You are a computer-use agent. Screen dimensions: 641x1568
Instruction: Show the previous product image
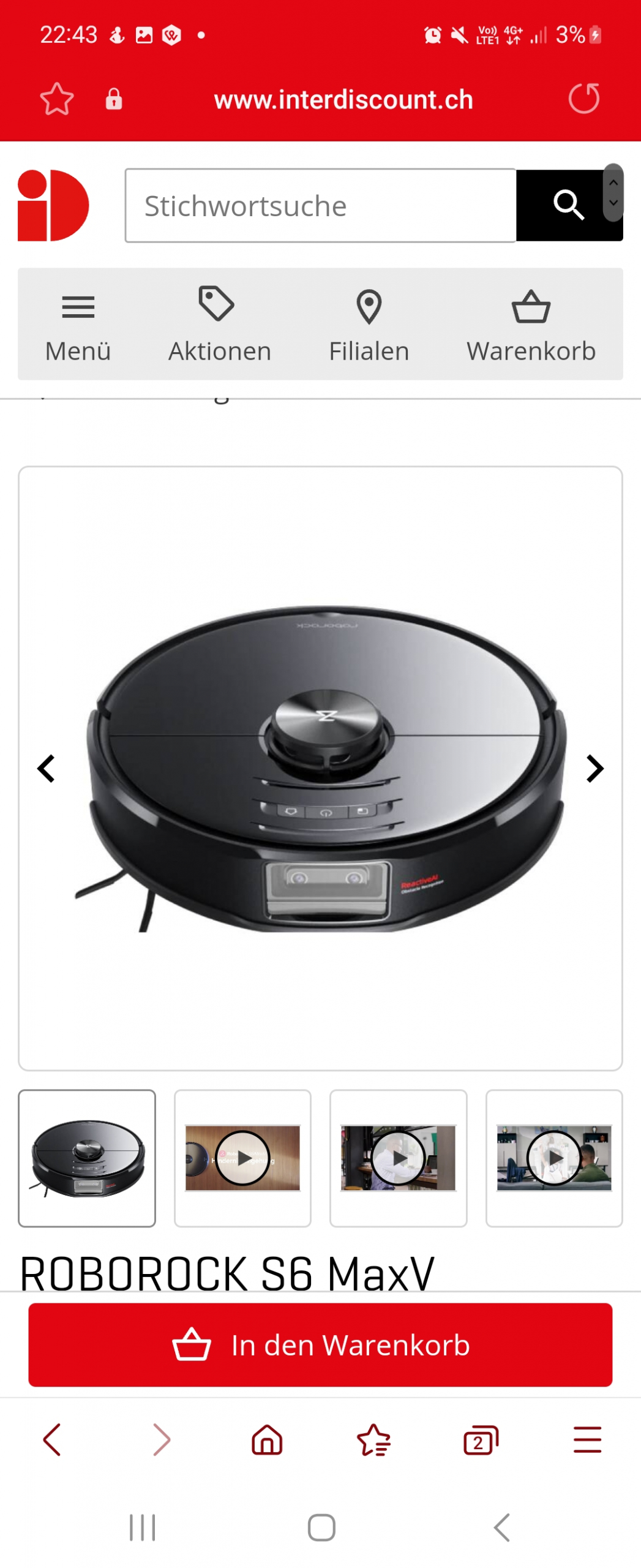(x=47, y=769)
